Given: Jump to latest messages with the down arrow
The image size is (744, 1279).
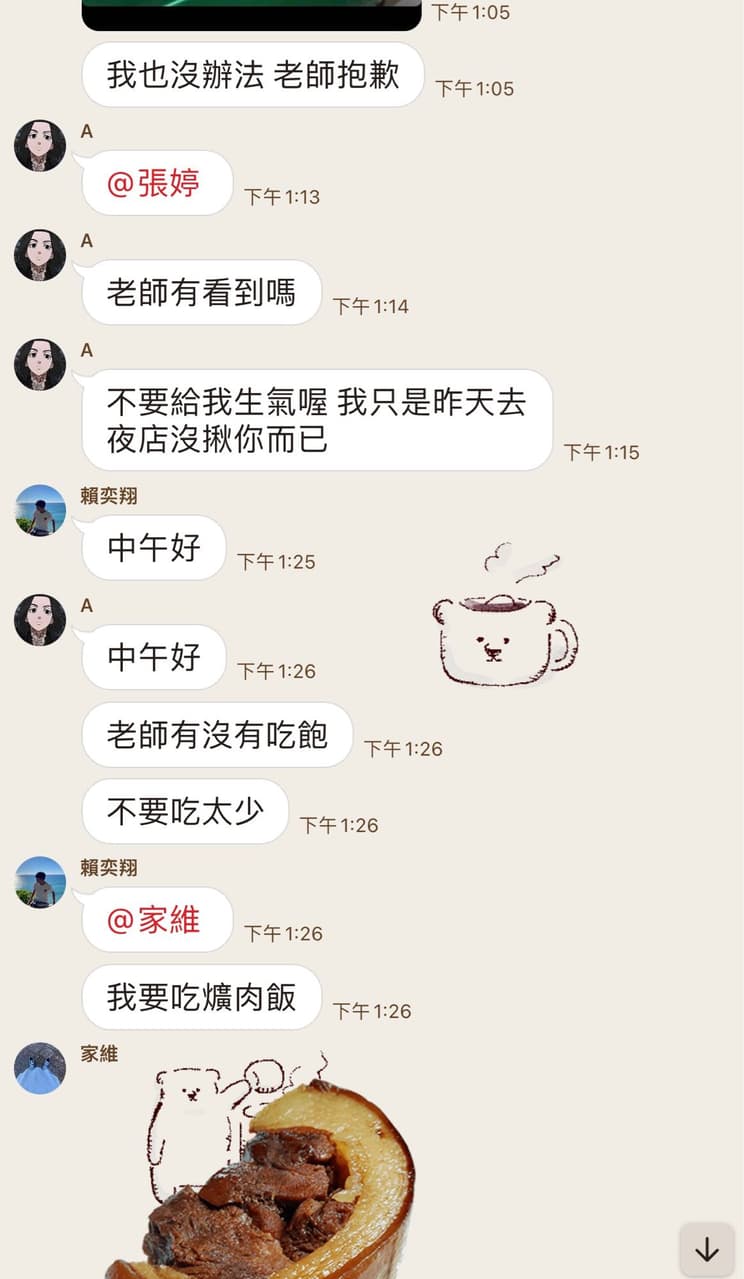Looking at the screenshot, I should click(x=706, y=1249).
